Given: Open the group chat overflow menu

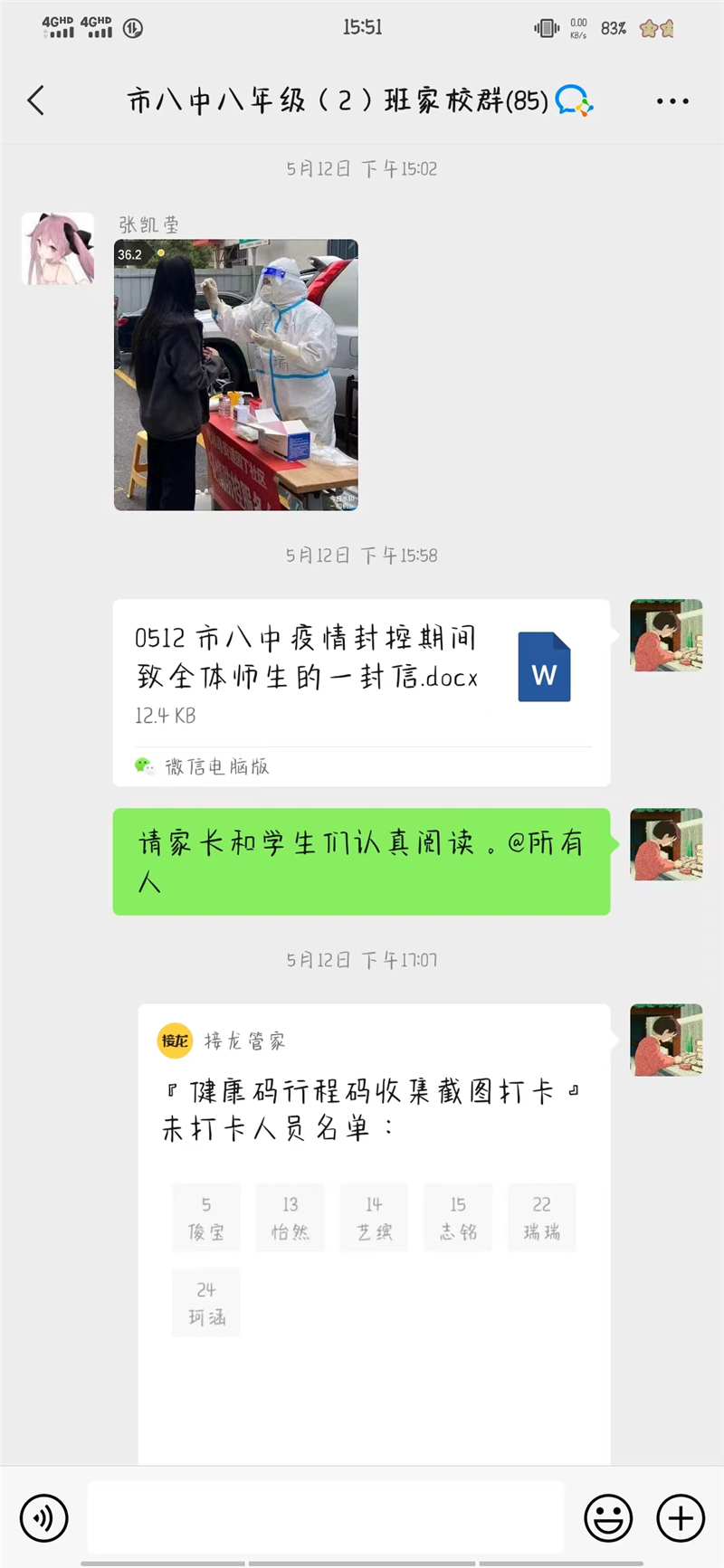Looking at the screenshot, I should pyautogui.click(x=672, y=101).
